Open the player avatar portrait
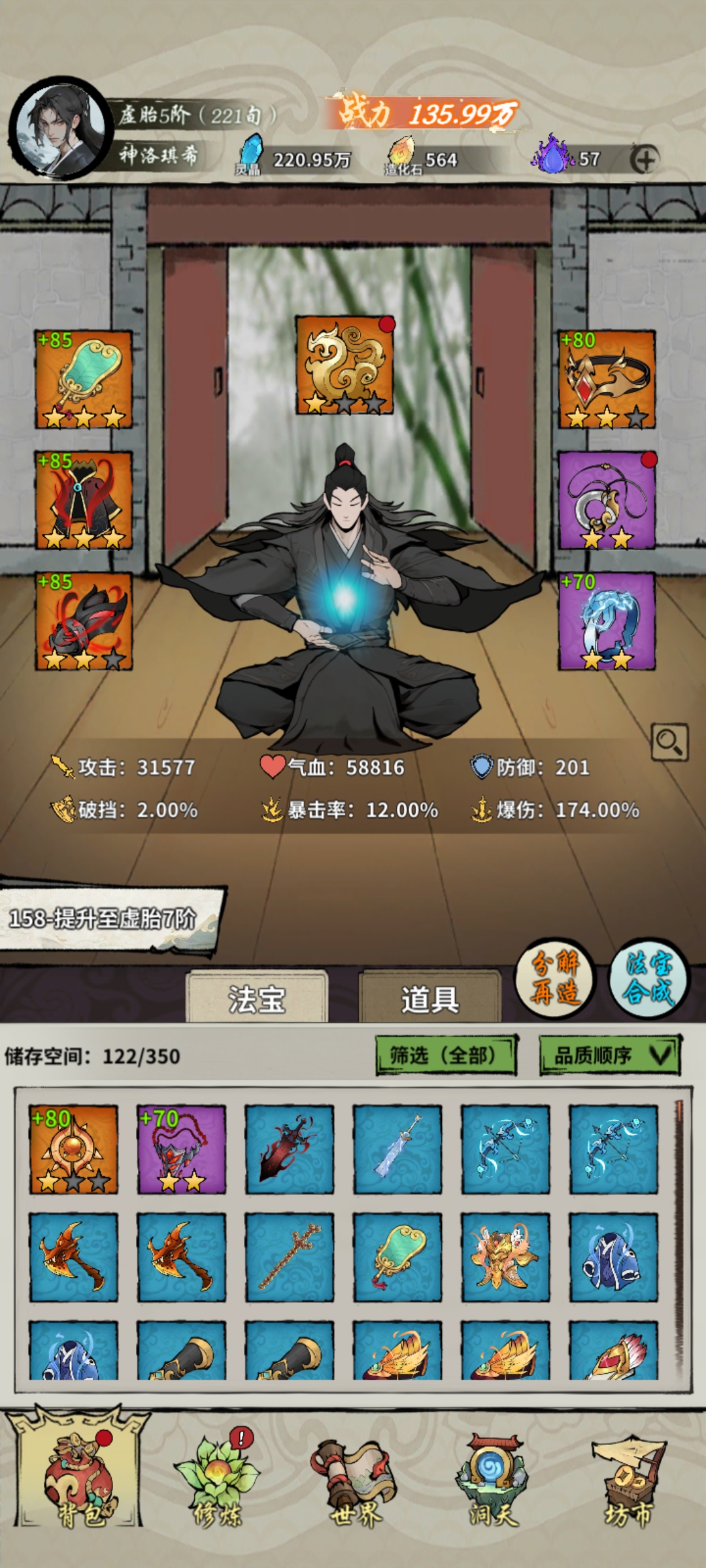Image resolution: width=706 pixels, height=1568 pixels. 61,127
